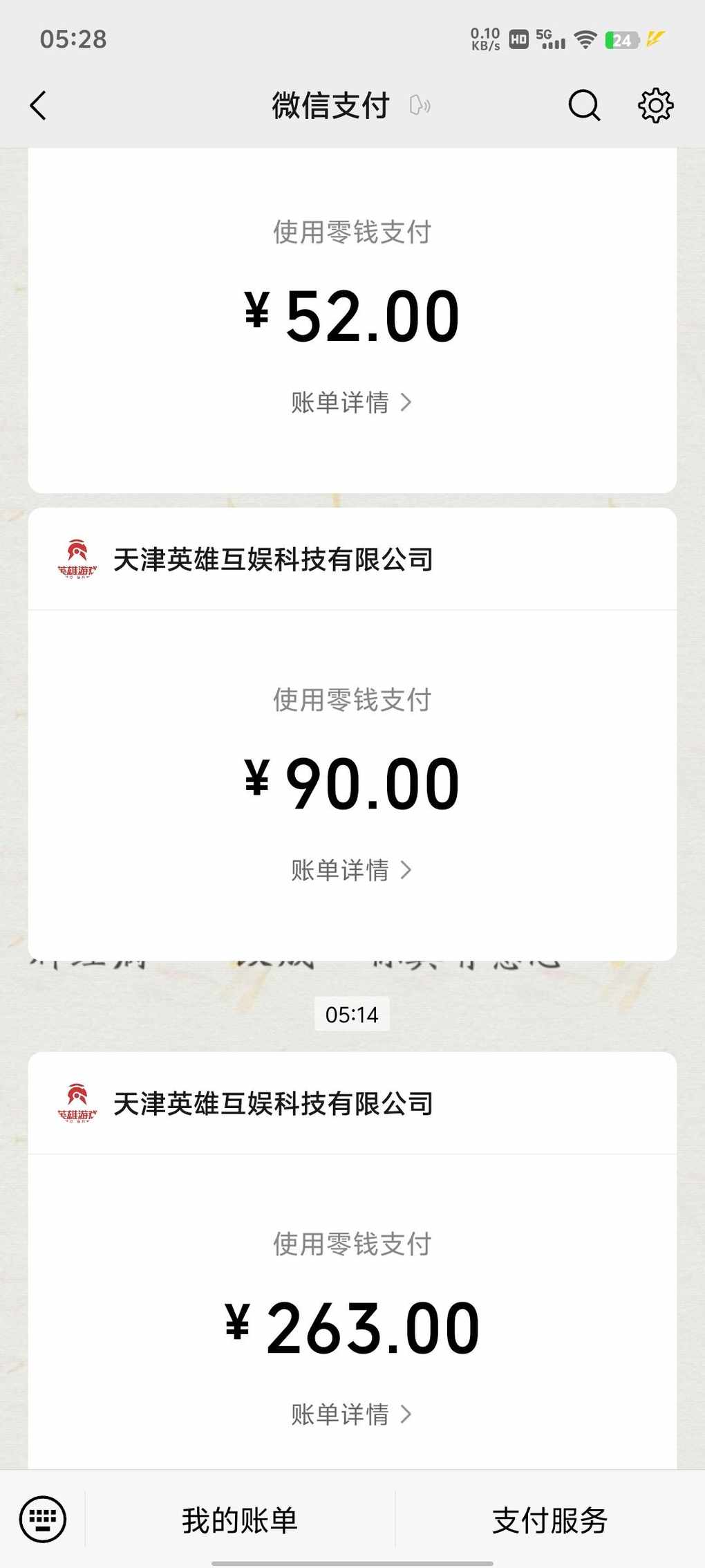Open 支付服务 menu
Viewport: 705px width, 1568px height.
pyautogui.click(x=550, y=1520)
